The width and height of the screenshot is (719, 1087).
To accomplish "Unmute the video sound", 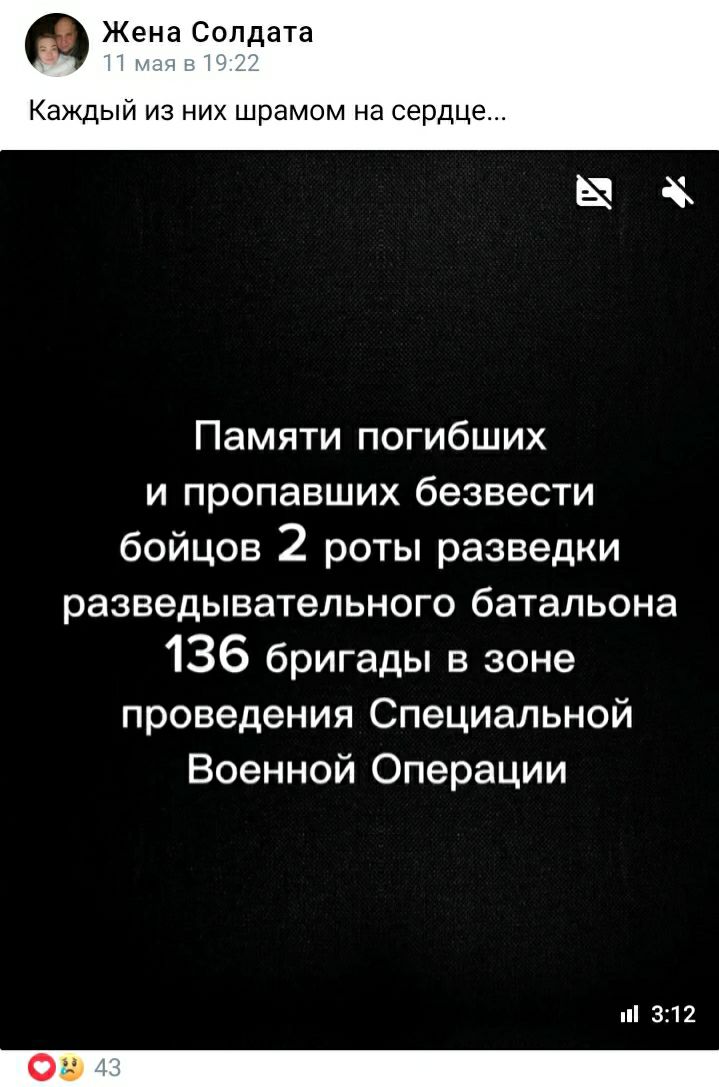I will pyautogui.click(x=678, y=192).
